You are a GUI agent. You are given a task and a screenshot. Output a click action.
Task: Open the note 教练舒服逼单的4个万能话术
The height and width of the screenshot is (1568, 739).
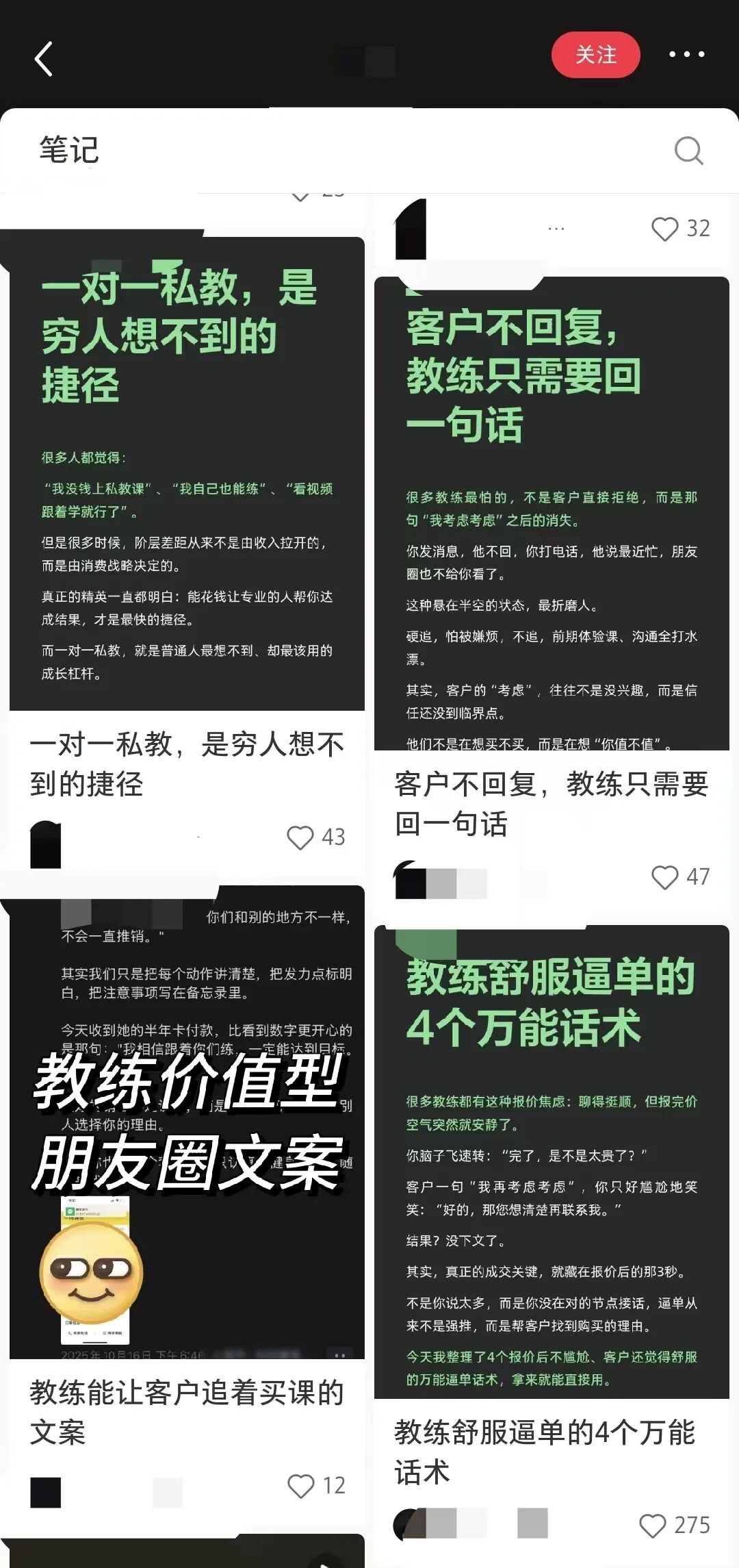[552, 1164]
